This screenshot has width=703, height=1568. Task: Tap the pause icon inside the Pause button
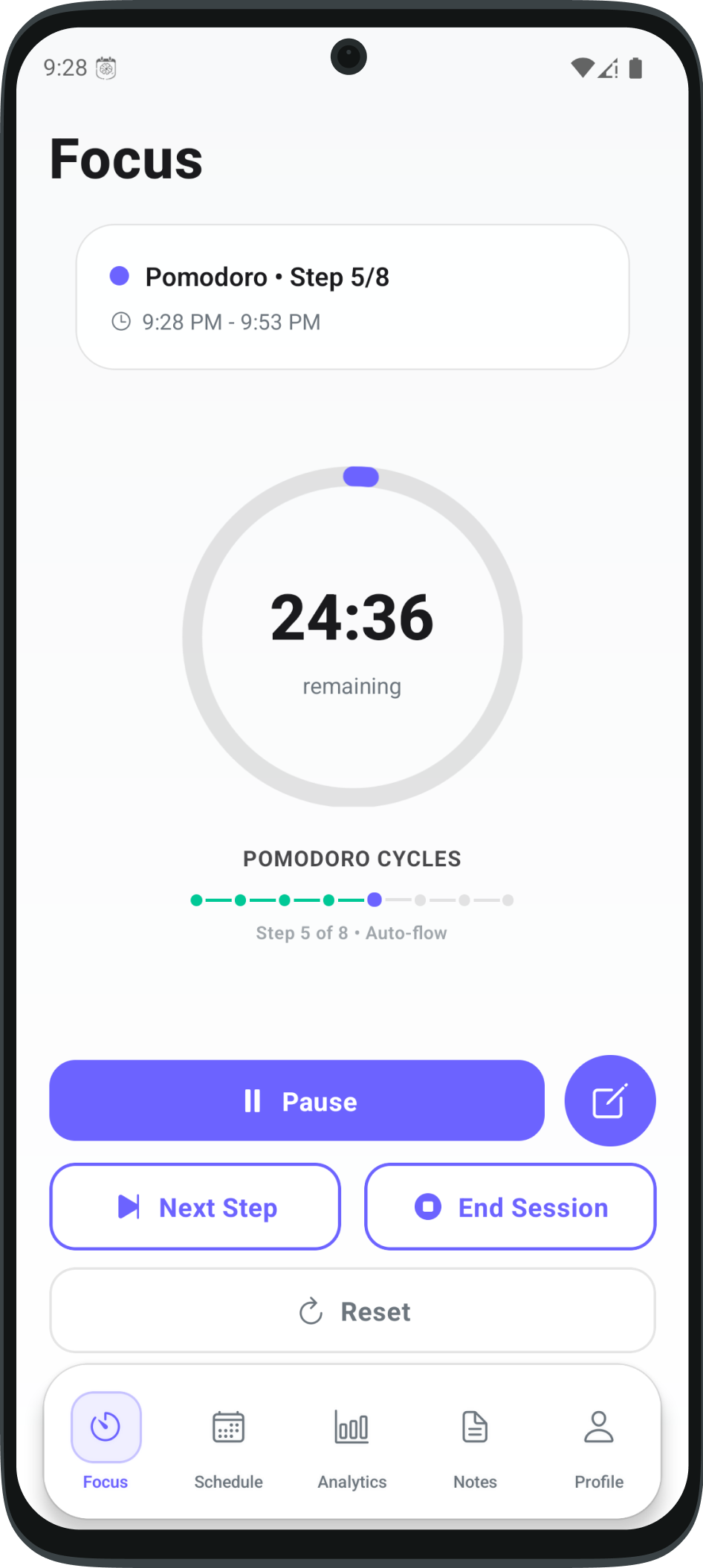pyautogui.click(x=252, y=1101)
